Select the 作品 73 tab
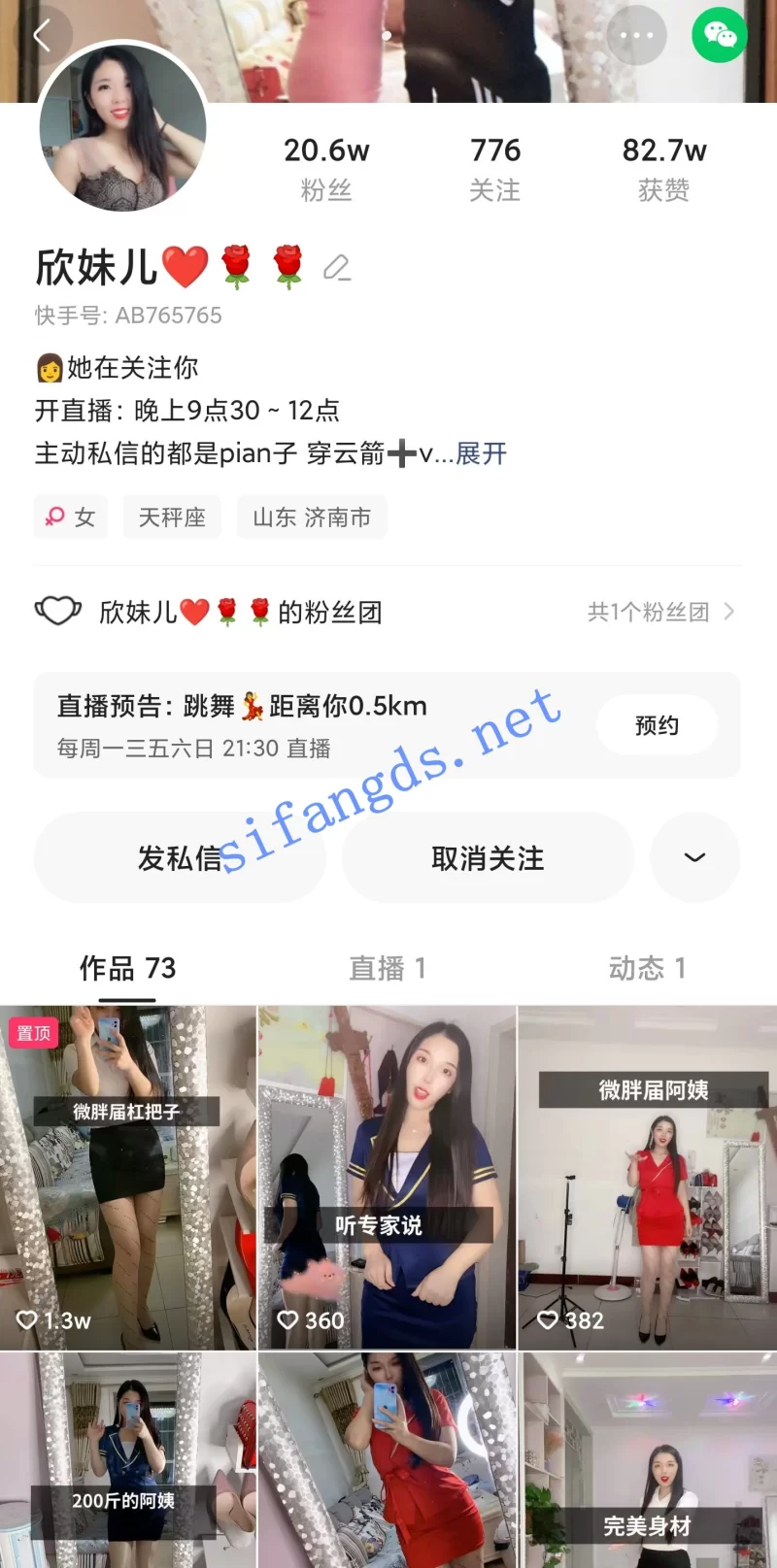The width and height of the screenshot is (777, 1568). (128, 968)
